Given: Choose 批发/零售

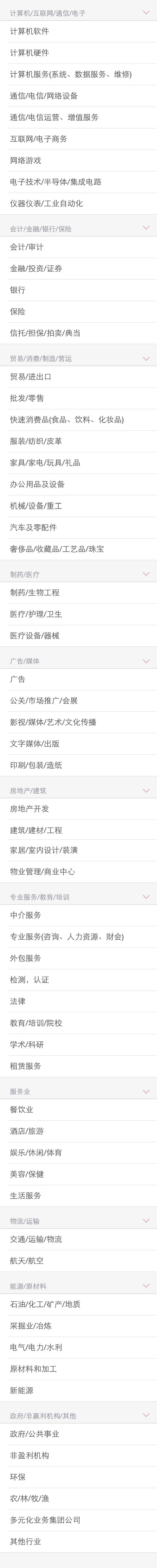Looking at the screenshot, I should [x=27, y=398].
